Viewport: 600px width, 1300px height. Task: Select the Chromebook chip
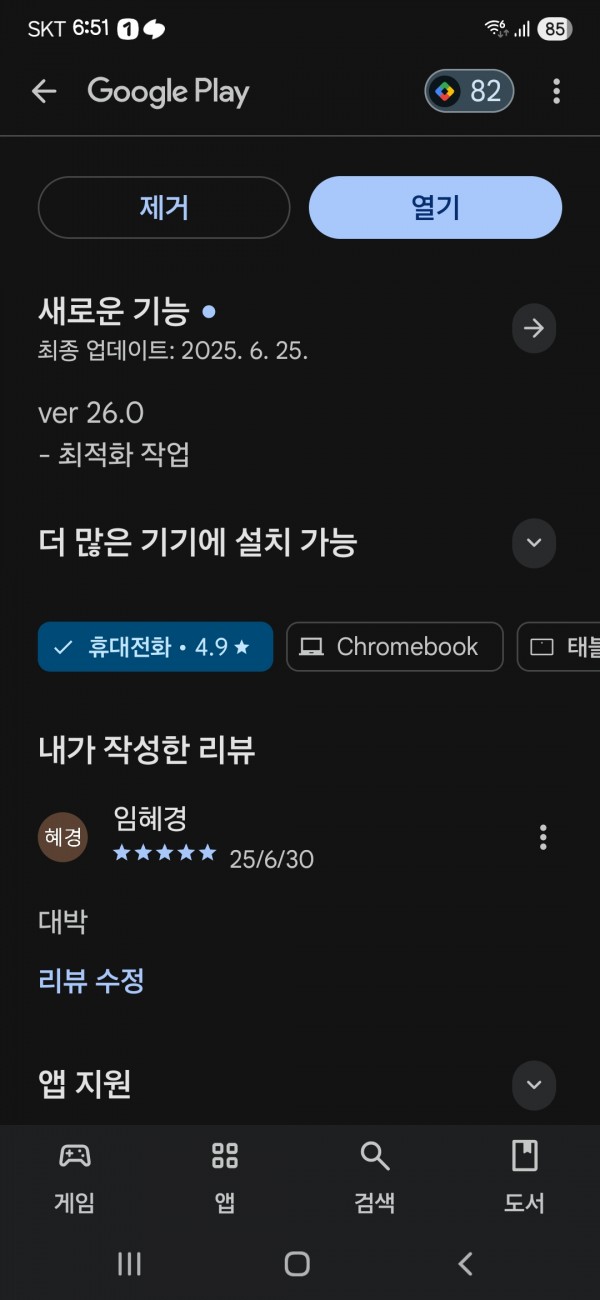point(395,646)
